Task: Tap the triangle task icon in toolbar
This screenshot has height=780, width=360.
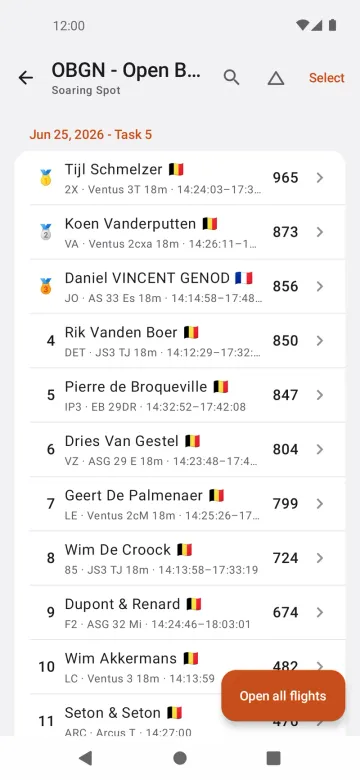Action: (x=275, y=78)
